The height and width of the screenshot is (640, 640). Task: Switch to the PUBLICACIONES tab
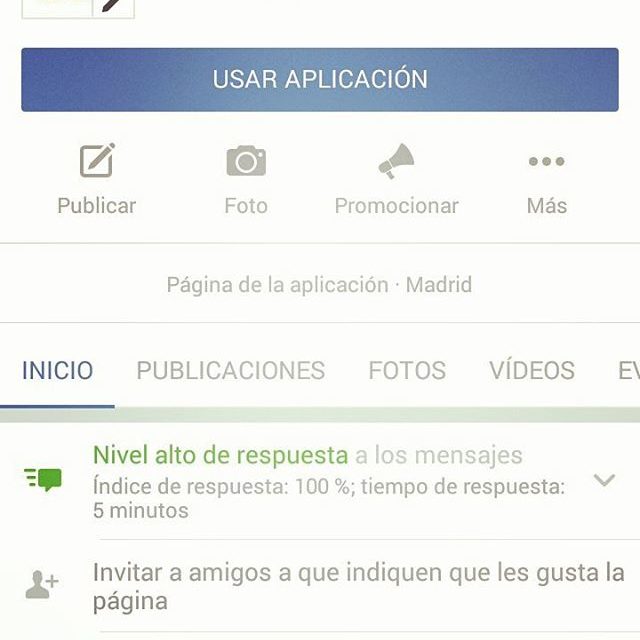(x=230, y=371)
